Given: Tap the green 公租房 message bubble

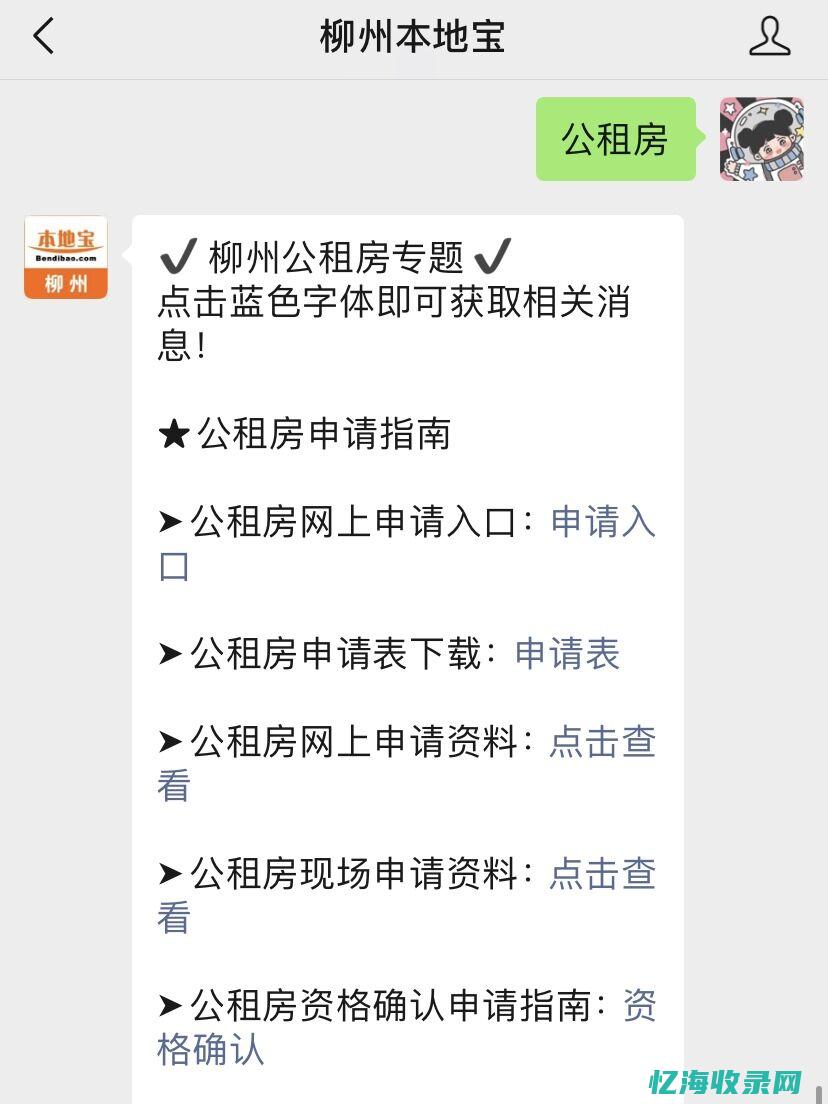Looking at the screenshot, I should [x=615, y=139].
